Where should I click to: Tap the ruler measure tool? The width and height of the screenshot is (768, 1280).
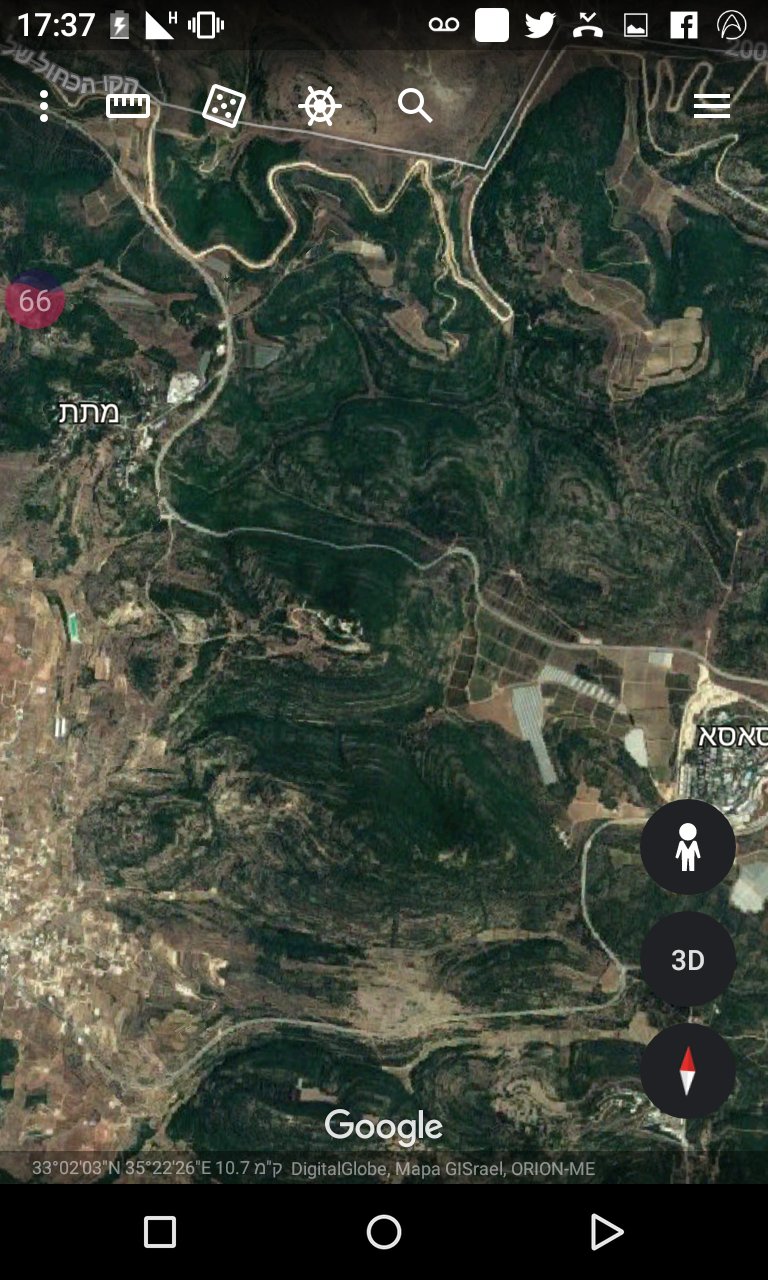click(128, 106)
